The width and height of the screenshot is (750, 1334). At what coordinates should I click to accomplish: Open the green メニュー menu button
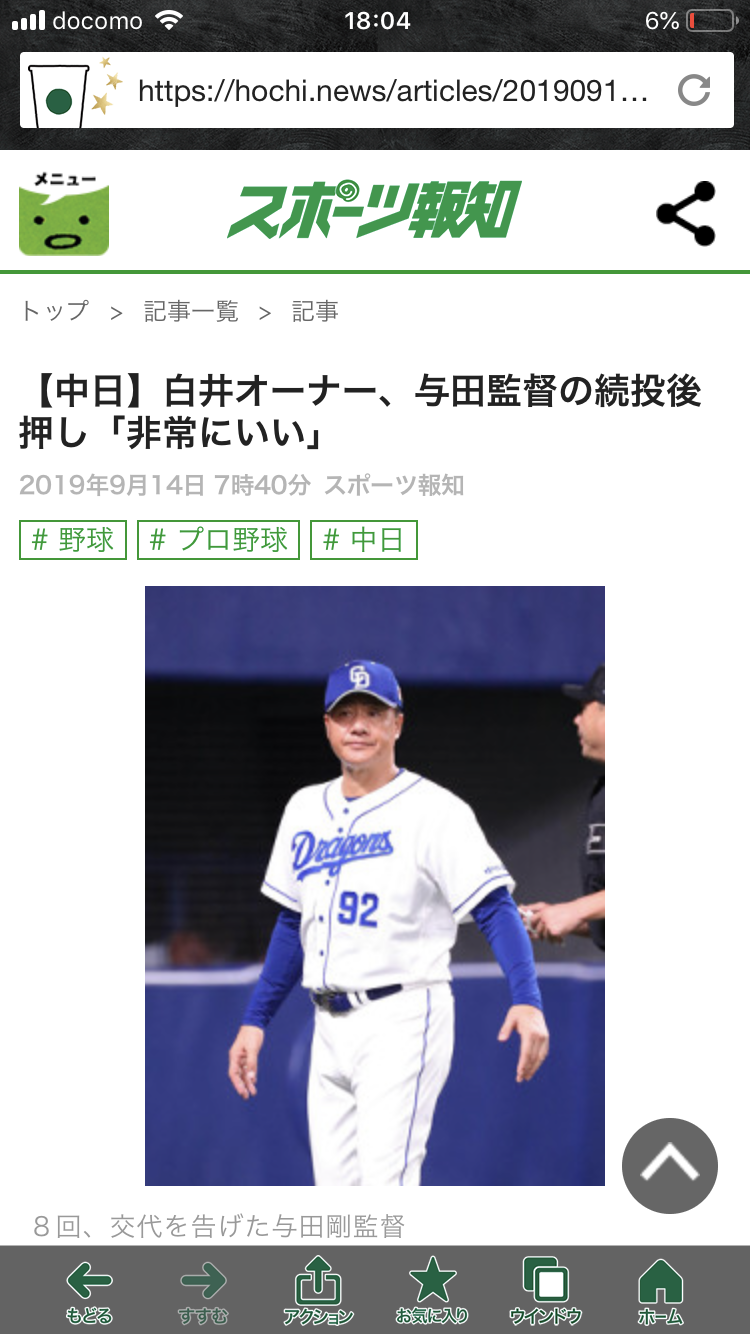tap(64, 212)
